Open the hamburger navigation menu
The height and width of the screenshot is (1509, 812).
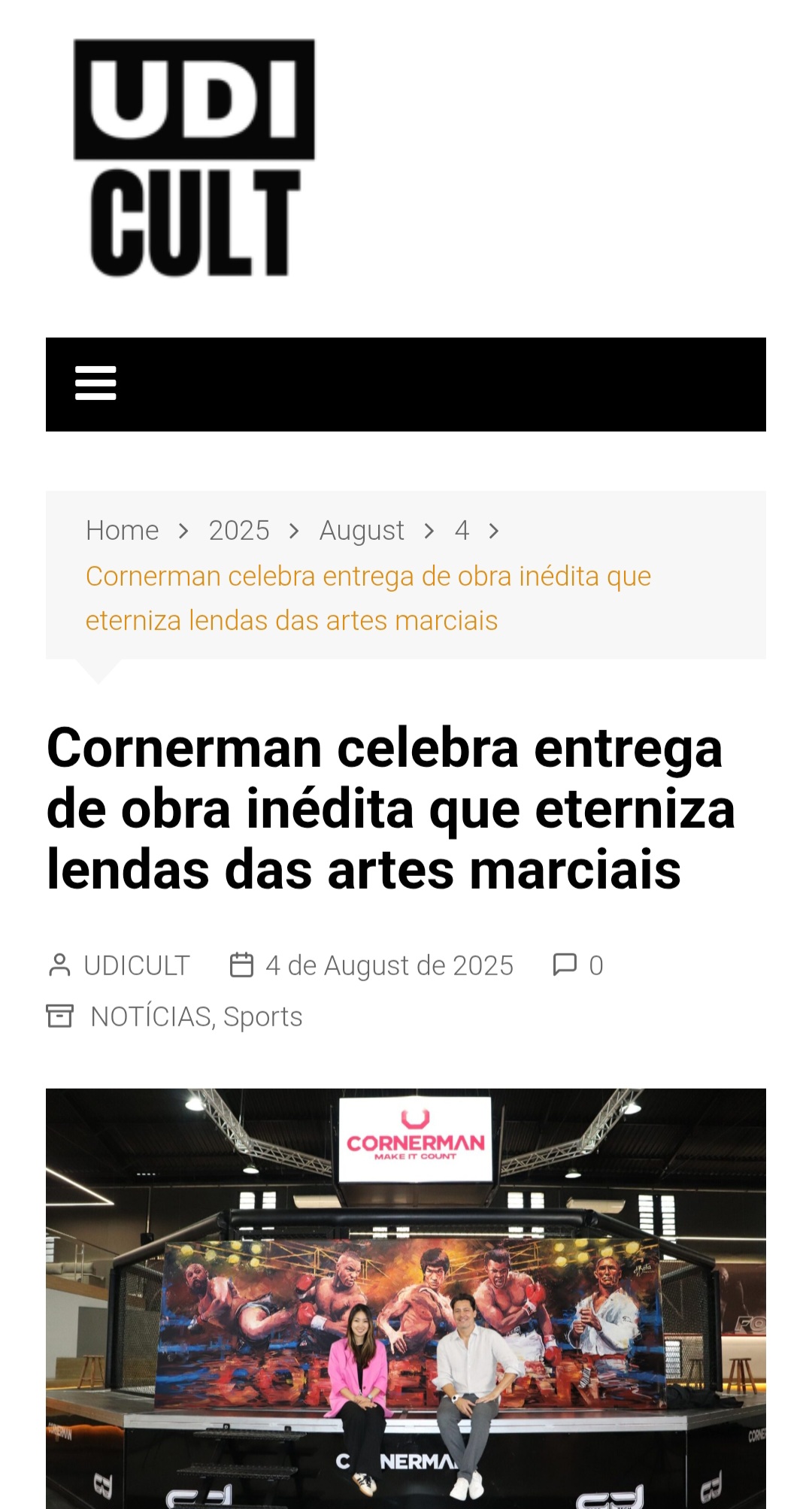pyautogui.click(x=95, y=383)
